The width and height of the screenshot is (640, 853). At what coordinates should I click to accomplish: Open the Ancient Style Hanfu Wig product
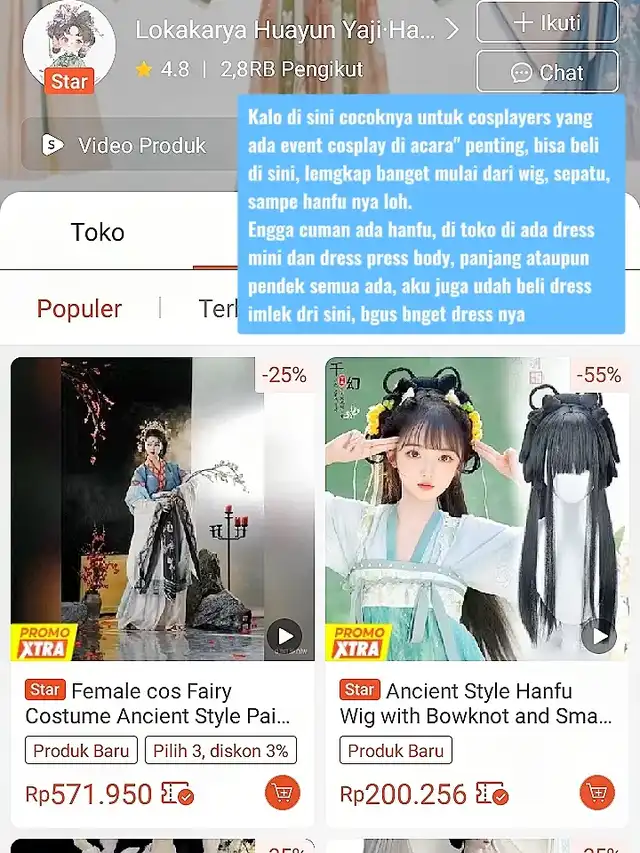coord(476,703)
